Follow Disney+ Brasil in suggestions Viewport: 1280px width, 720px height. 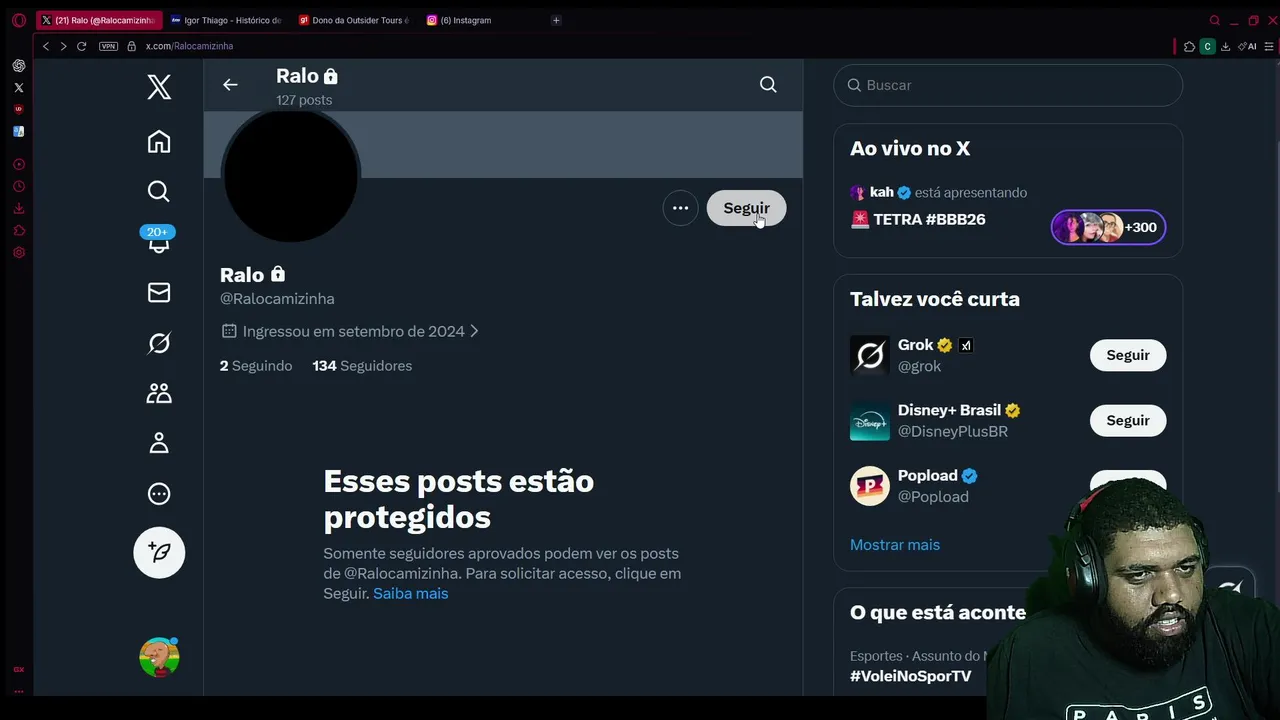[1127, 421]
